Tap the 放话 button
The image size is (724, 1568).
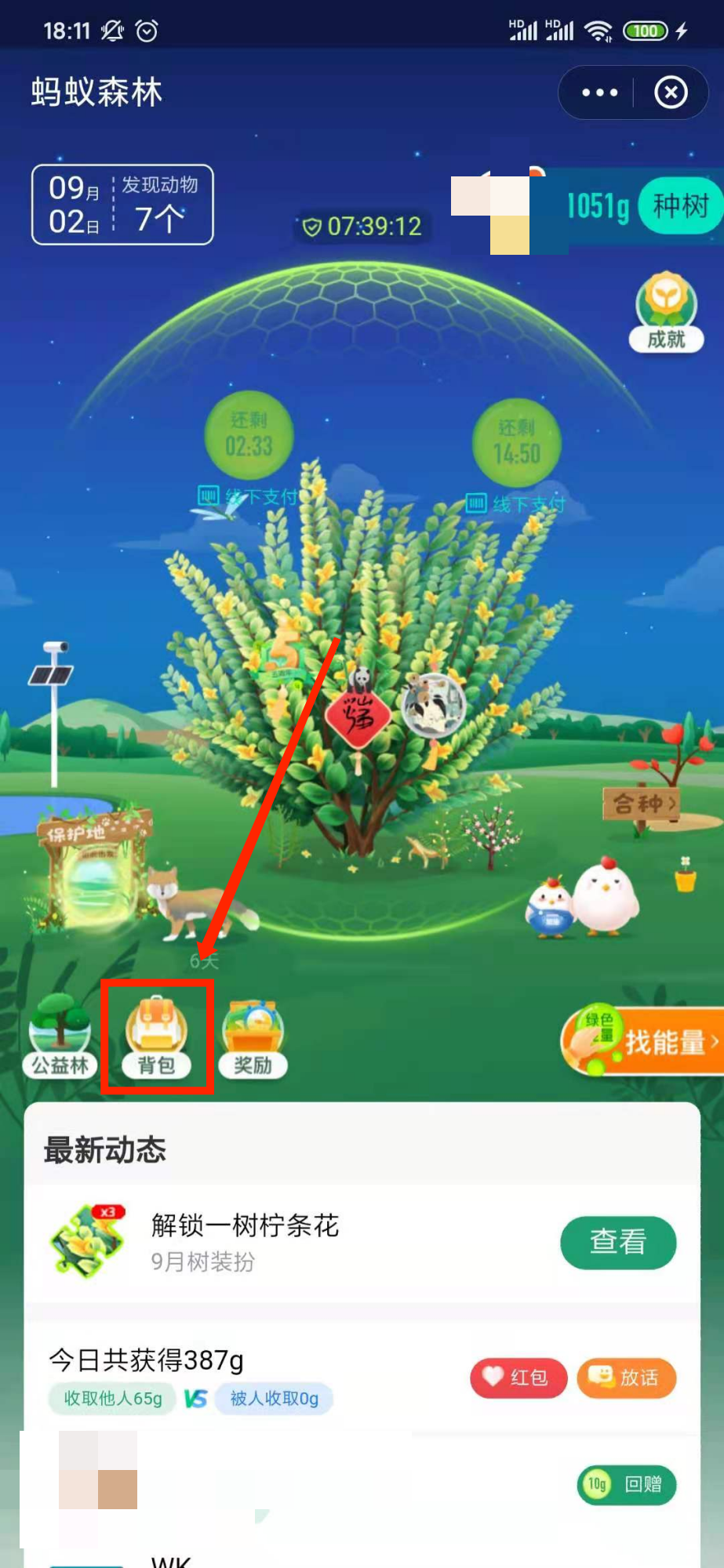point(626,1377)
